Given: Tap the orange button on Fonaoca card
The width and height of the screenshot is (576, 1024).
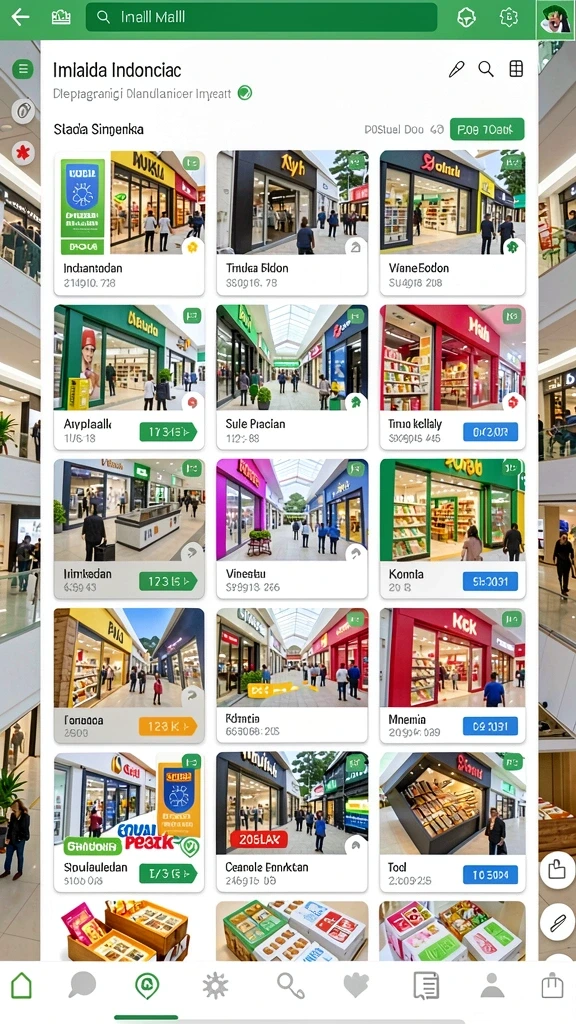Looking at the screenshot, I should pos(168,726).
